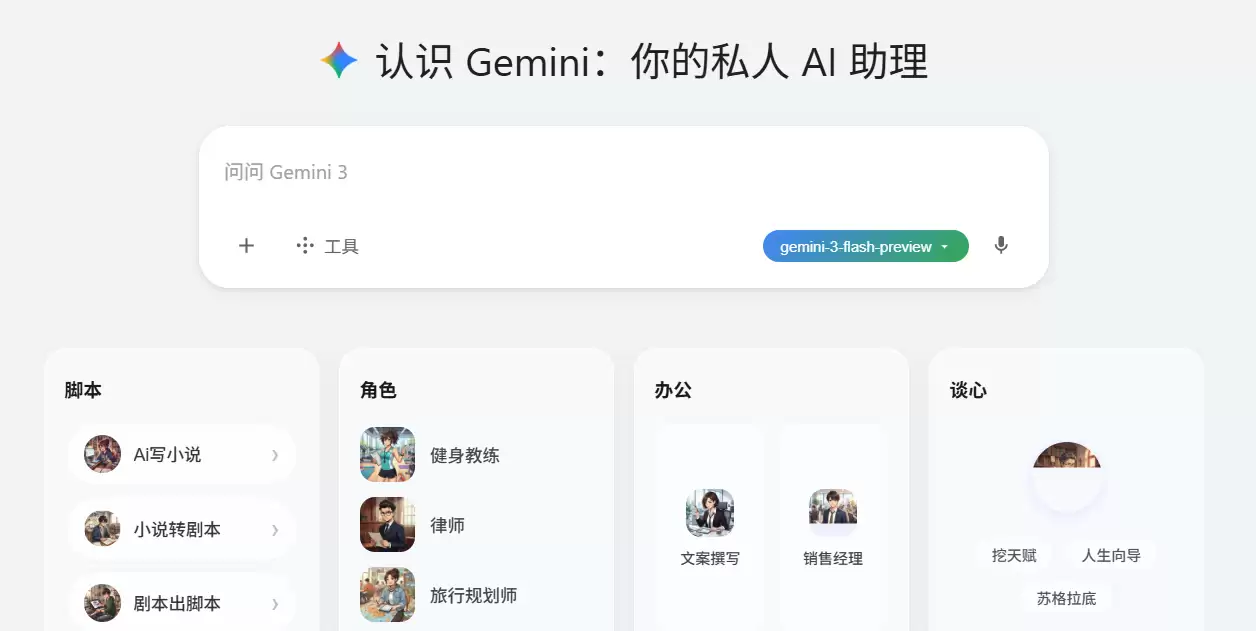Open the 剧本出脚本 script
This screenshot has height=631, width=1256.
182,603
